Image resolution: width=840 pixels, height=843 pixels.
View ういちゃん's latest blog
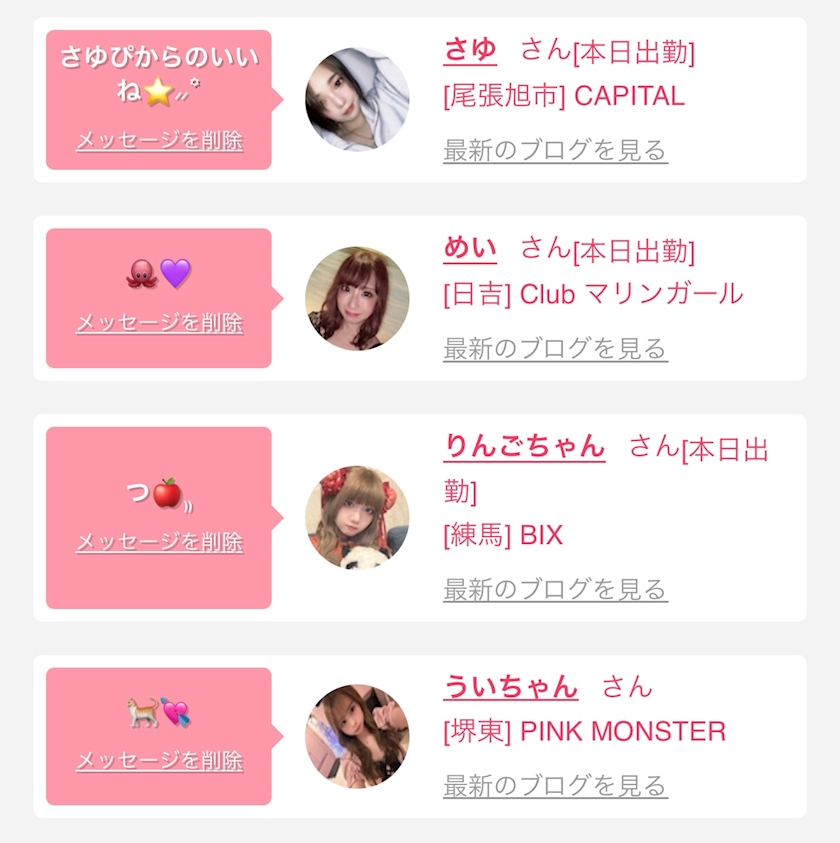(x=556, y=786)
